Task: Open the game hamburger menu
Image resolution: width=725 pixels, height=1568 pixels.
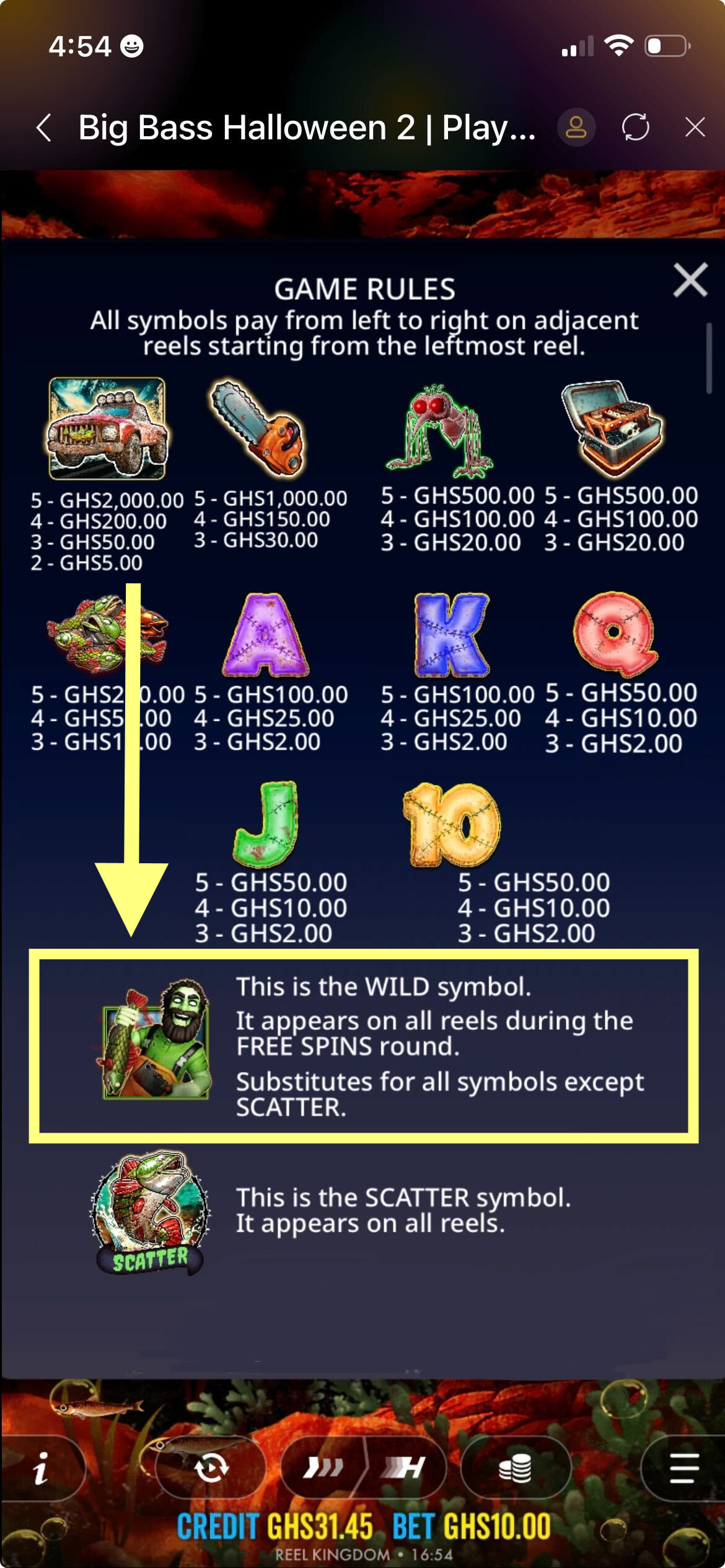Action: (x=684, y=1468)
